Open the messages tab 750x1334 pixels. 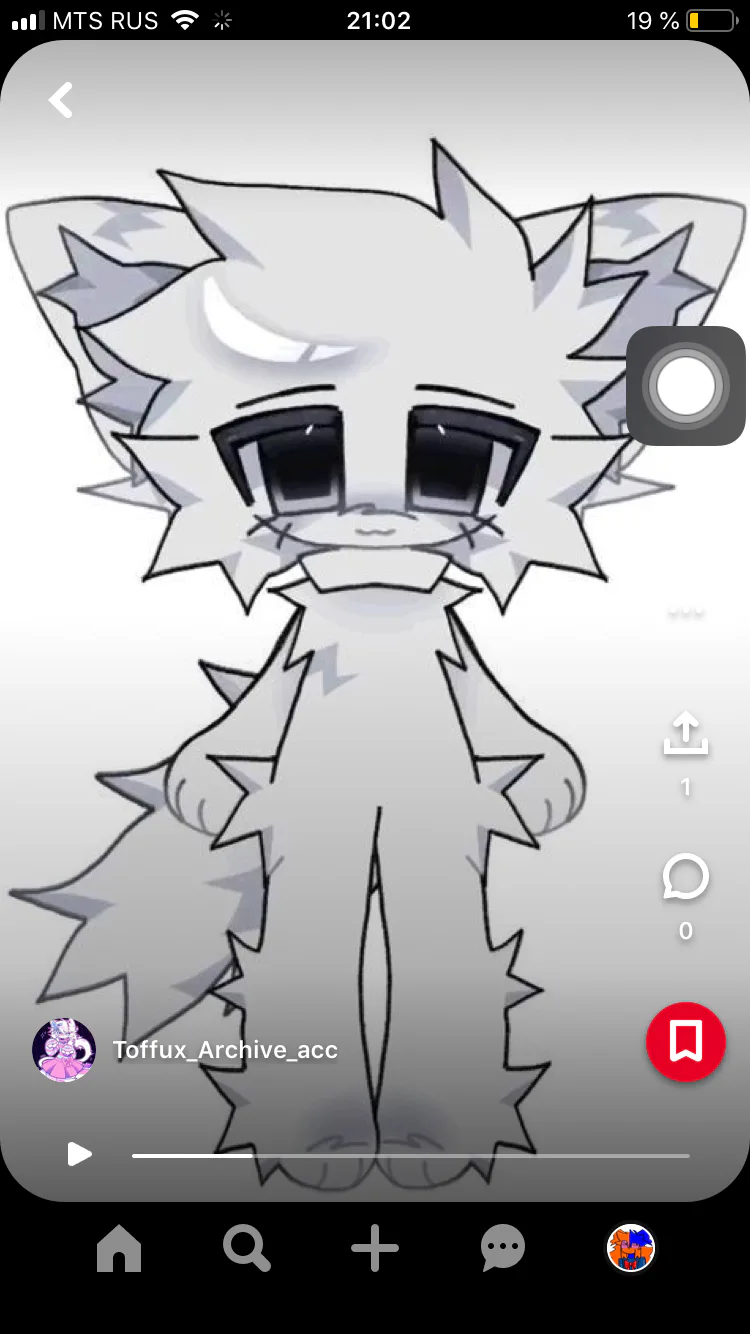[x=503, y=1248]
